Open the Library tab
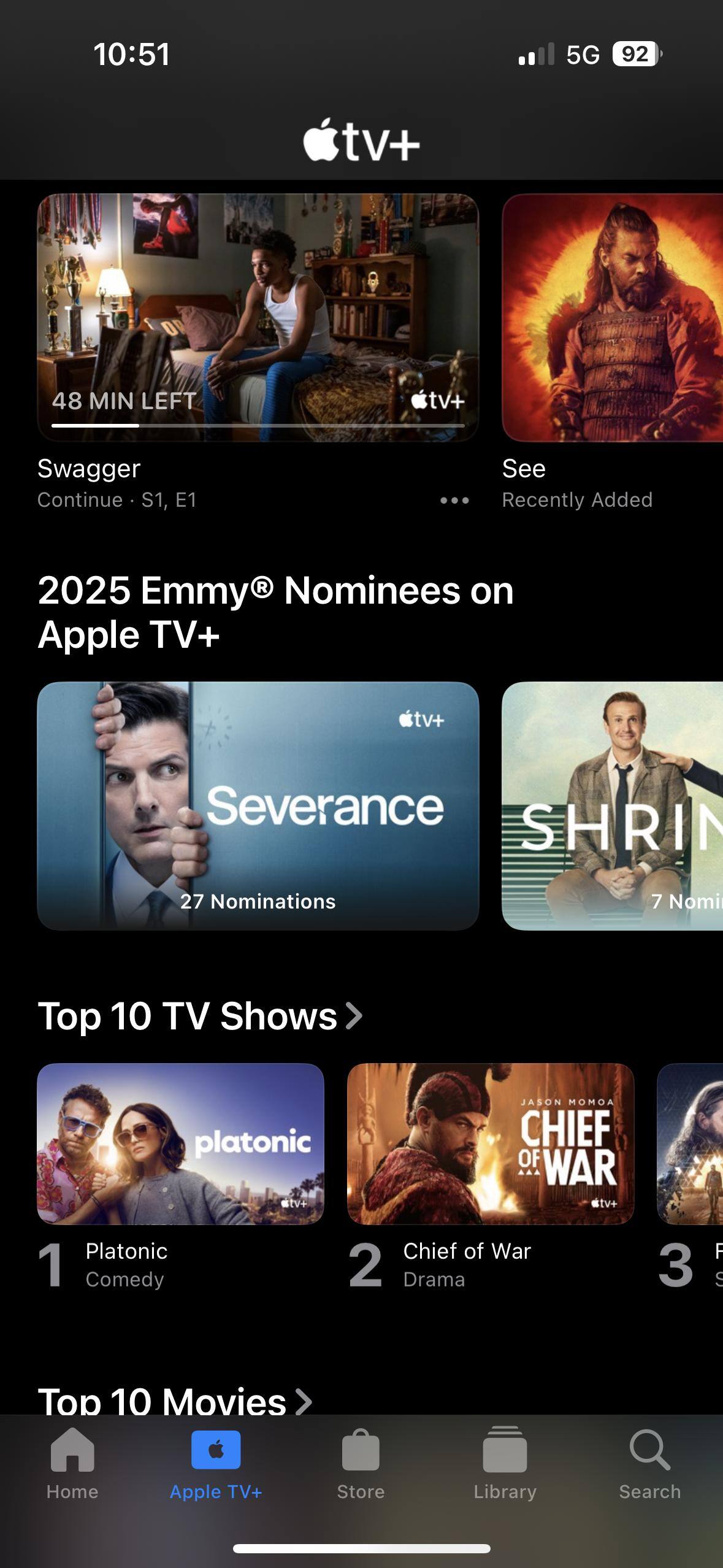This screenshot has height=1568, width=723. tap(505, 1465)
